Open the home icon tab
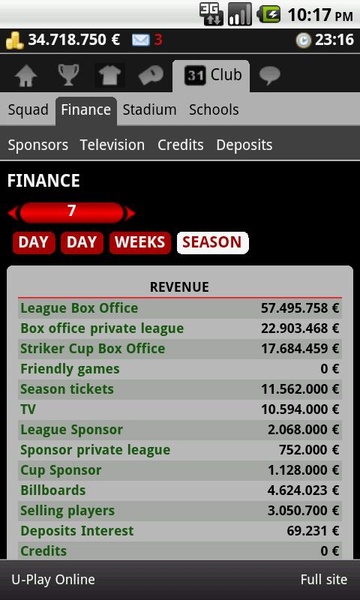 [x=26, y=75]
